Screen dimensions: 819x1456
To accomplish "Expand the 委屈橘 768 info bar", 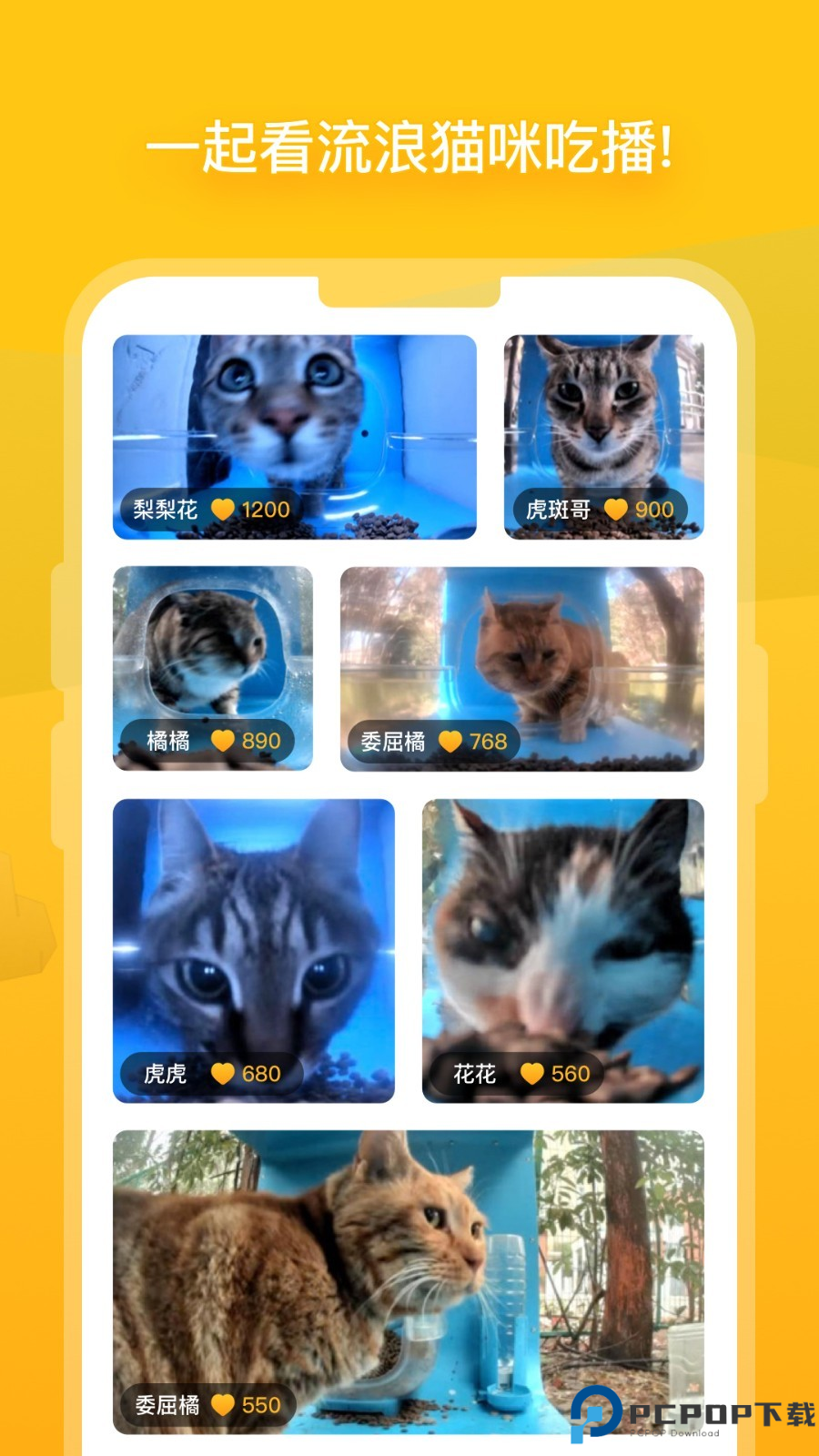I will pyautogui.click(x=434, y=742).
